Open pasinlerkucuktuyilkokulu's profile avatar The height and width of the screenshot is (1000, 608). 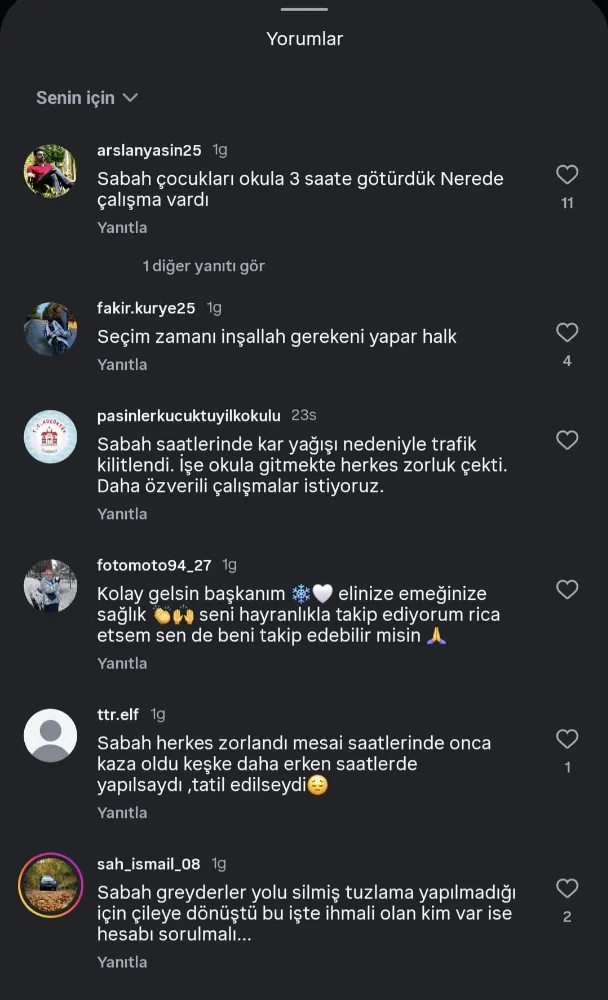point(50,437)
